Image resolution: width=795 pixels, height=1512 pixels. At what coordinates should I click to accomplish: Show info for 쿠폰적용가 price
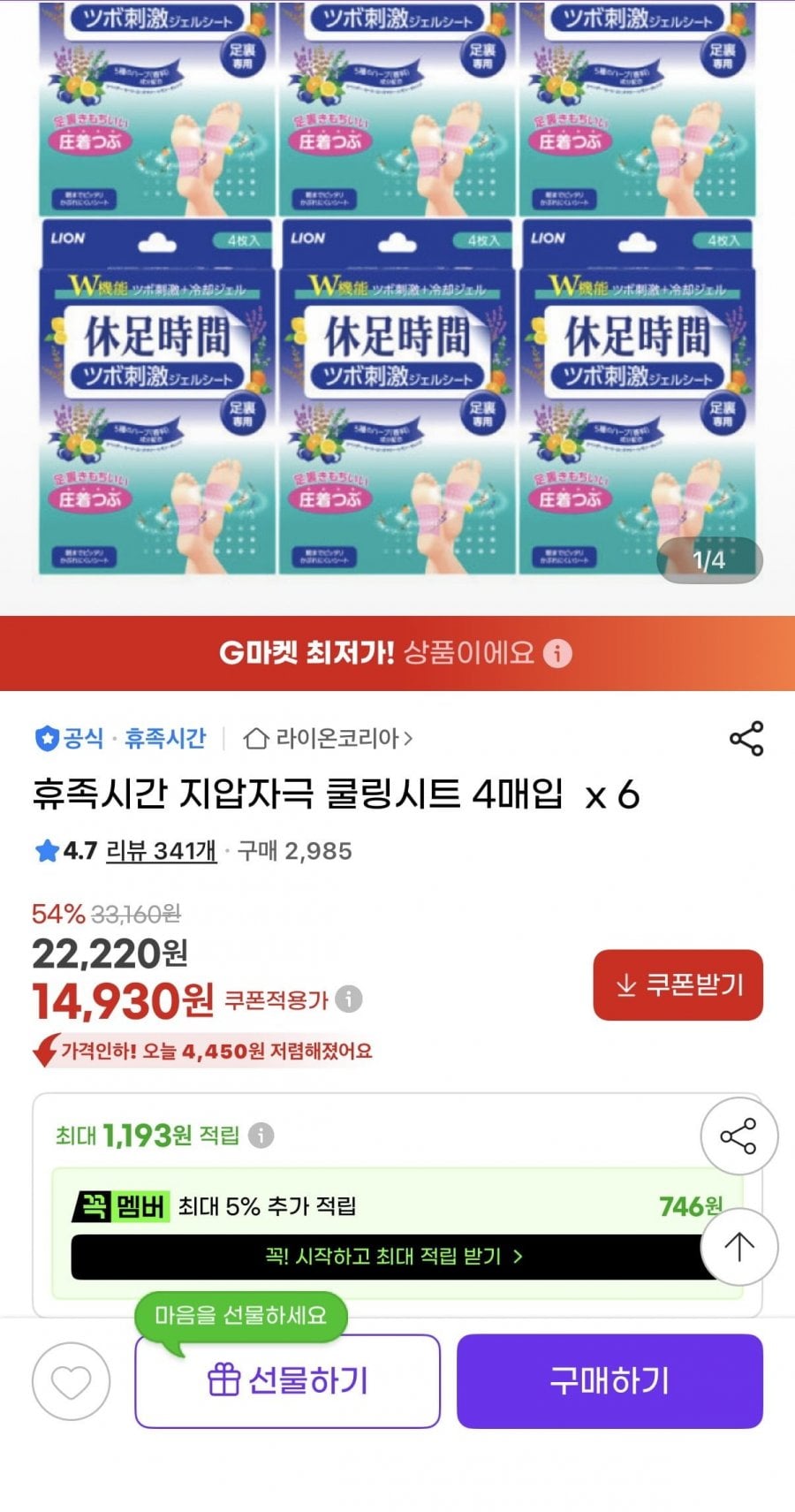[x=349, y=999]
